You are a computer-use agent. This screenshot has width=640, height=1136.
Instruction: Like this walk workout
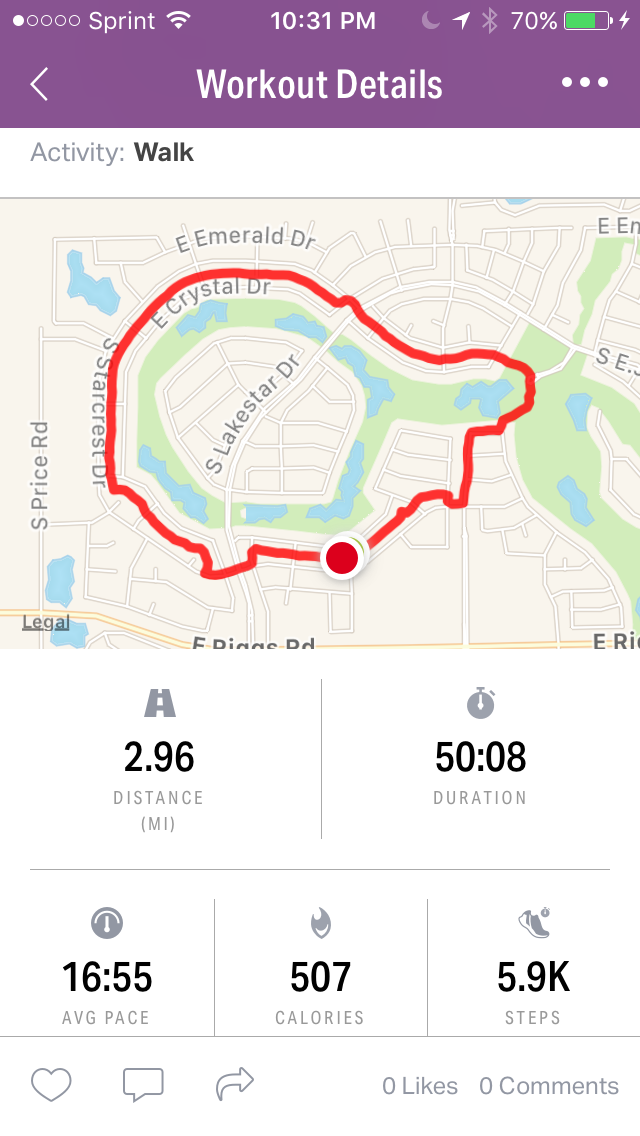[x=51, y=1085]
